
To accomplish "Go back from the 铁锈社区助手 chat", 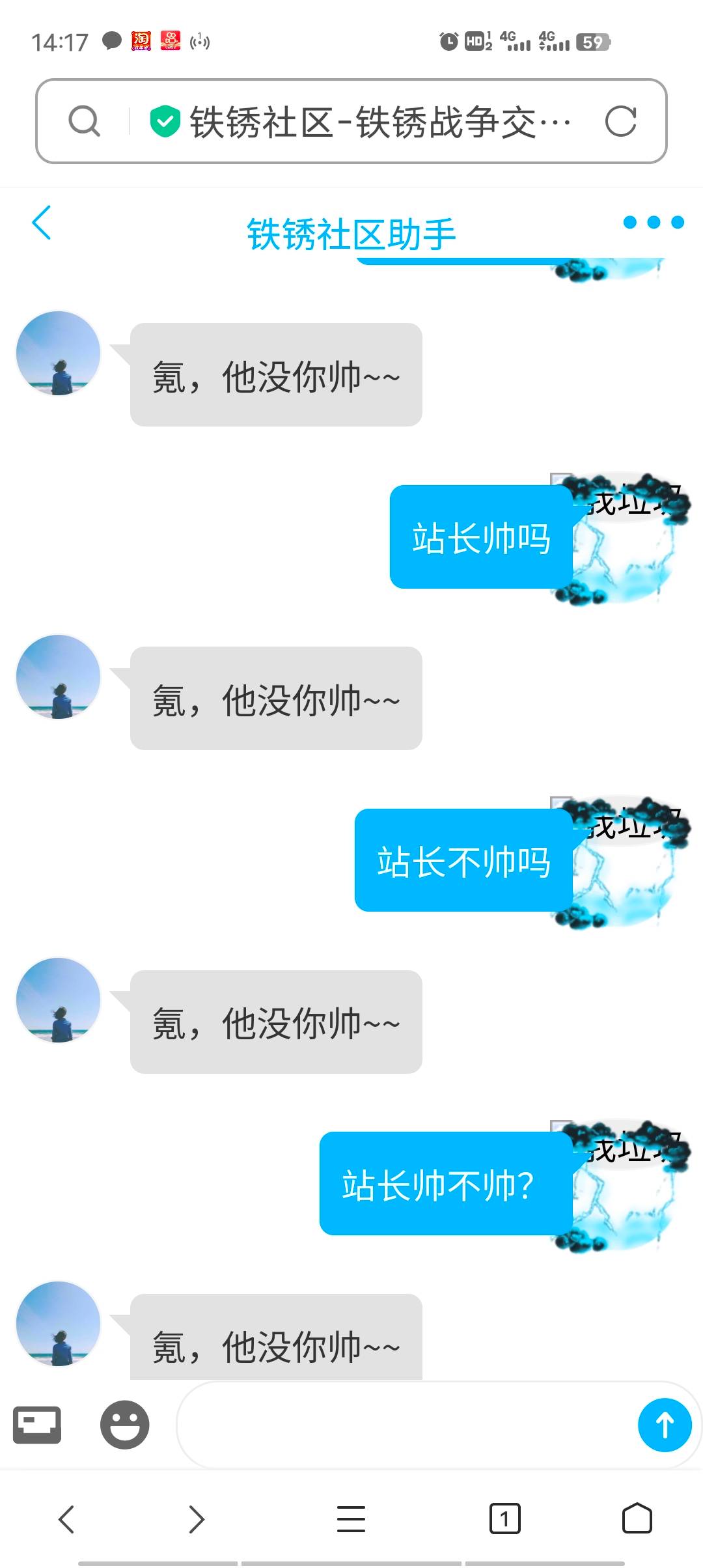I will click(42, 223).
